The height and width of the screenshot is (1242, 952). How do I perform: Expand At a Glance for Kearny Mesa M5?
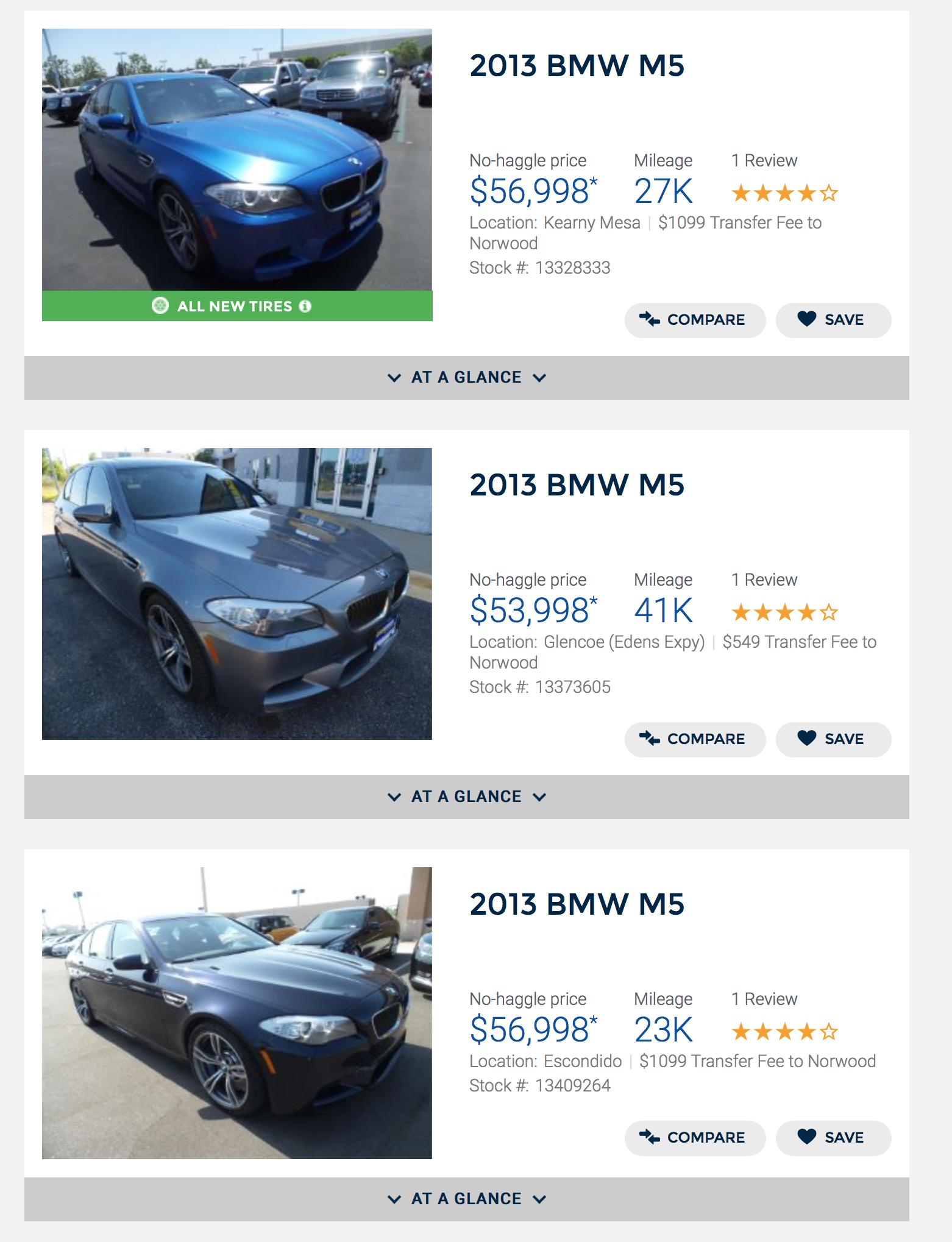[x=466, y=378]
